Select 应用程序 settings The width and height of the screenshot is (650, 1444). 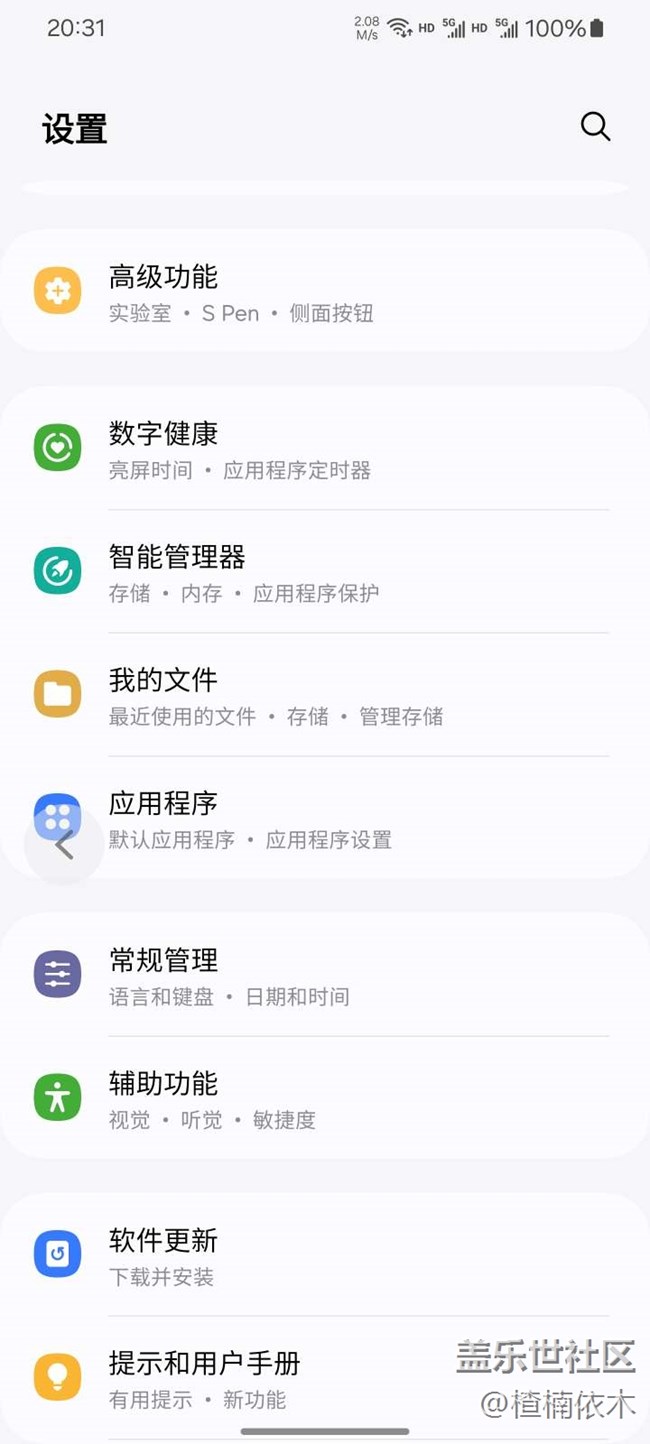(x=300, y=819)
